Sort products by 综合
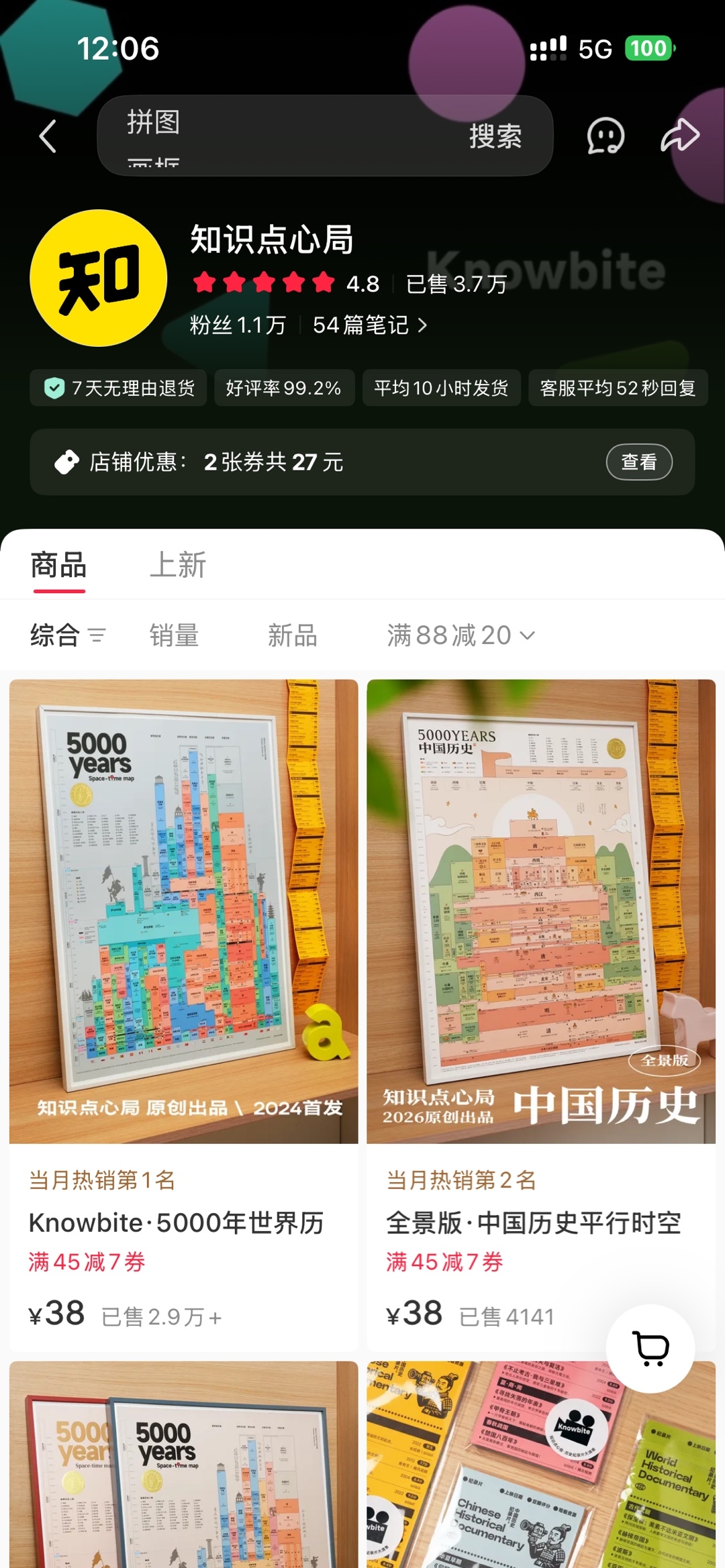Image resolution: width=725 pixels, height=1568 pixels. coord(68,635)
